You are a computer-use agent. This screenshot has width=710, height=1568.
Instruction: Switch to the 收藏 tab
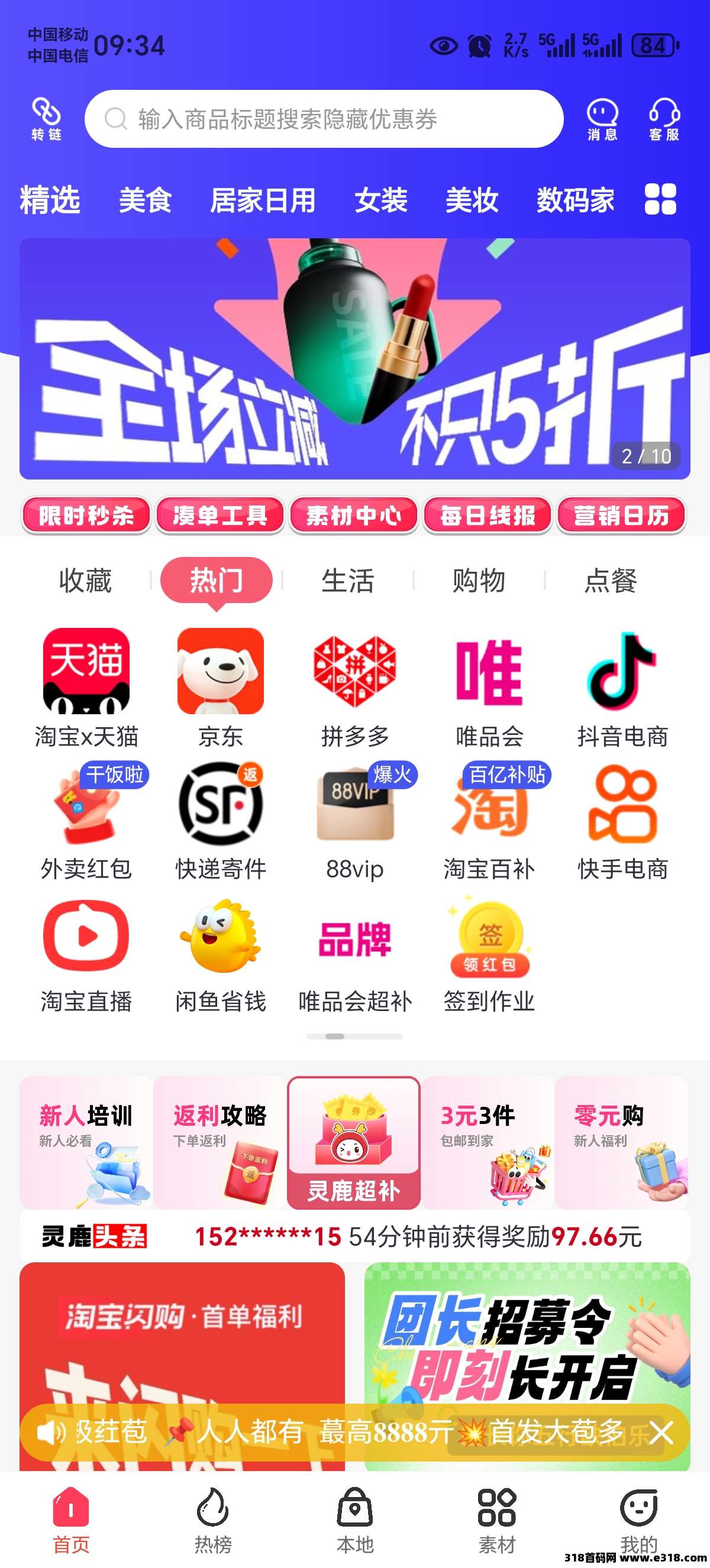tap(85, 581)
